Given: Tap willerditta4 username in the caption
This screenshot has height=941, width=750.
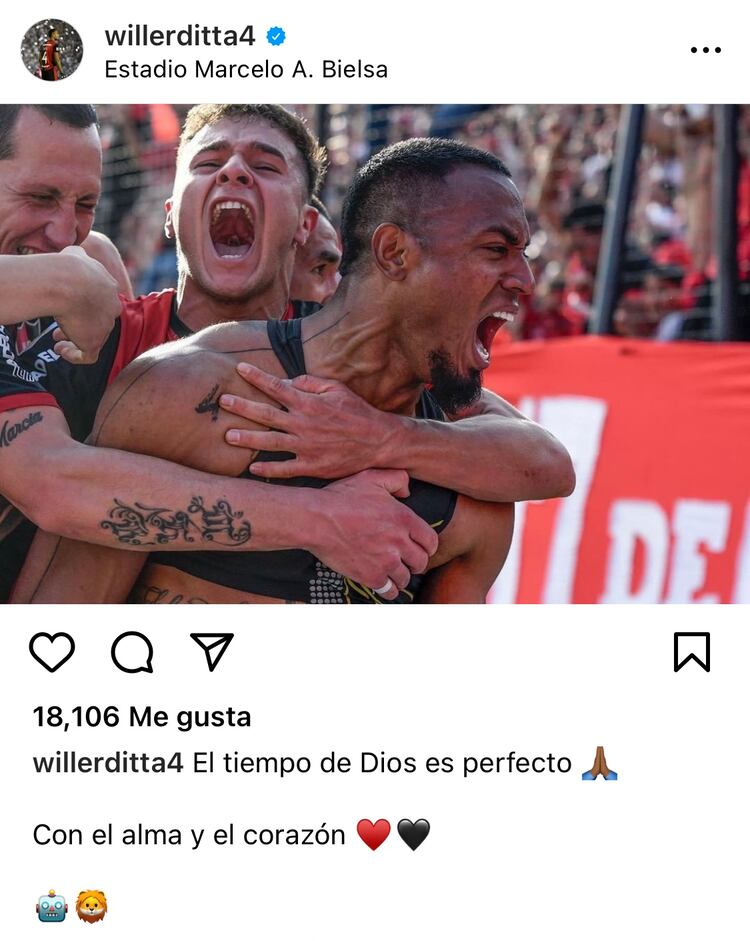Looking at the screenshot, I should tap(108, 763).
